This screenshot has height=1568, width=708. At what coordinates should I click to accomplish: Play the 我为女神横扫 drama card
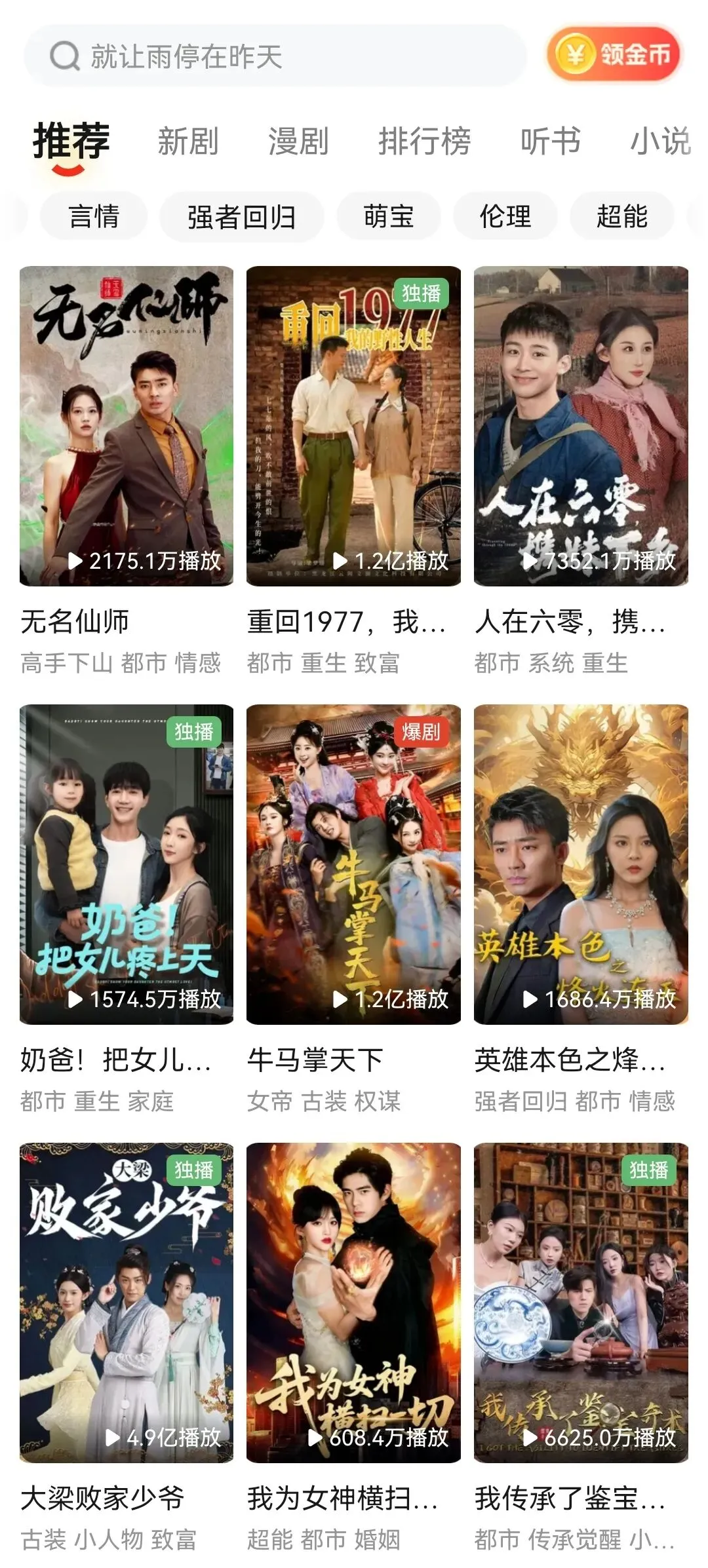(353, 1302)
